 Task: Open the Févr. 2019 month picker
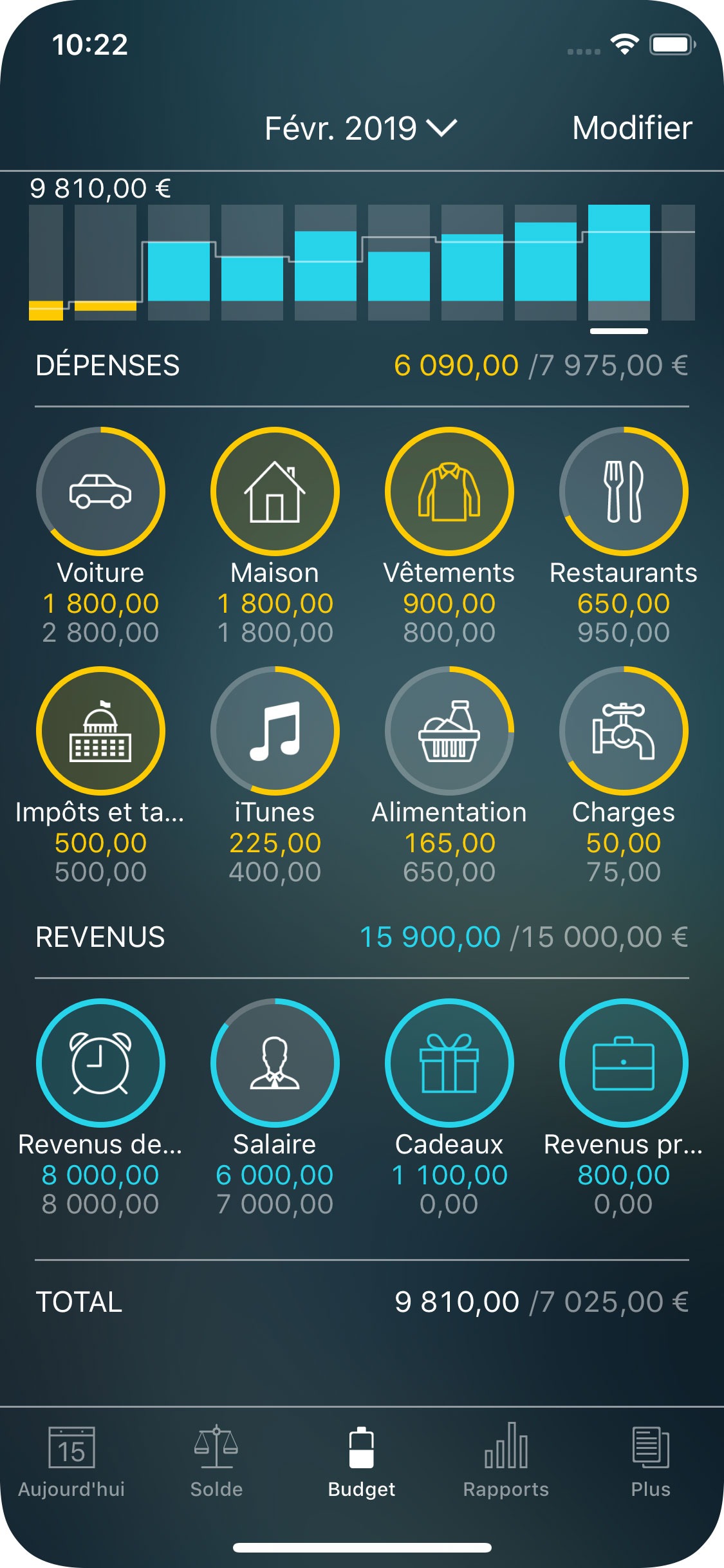click(x=360, y=127)
